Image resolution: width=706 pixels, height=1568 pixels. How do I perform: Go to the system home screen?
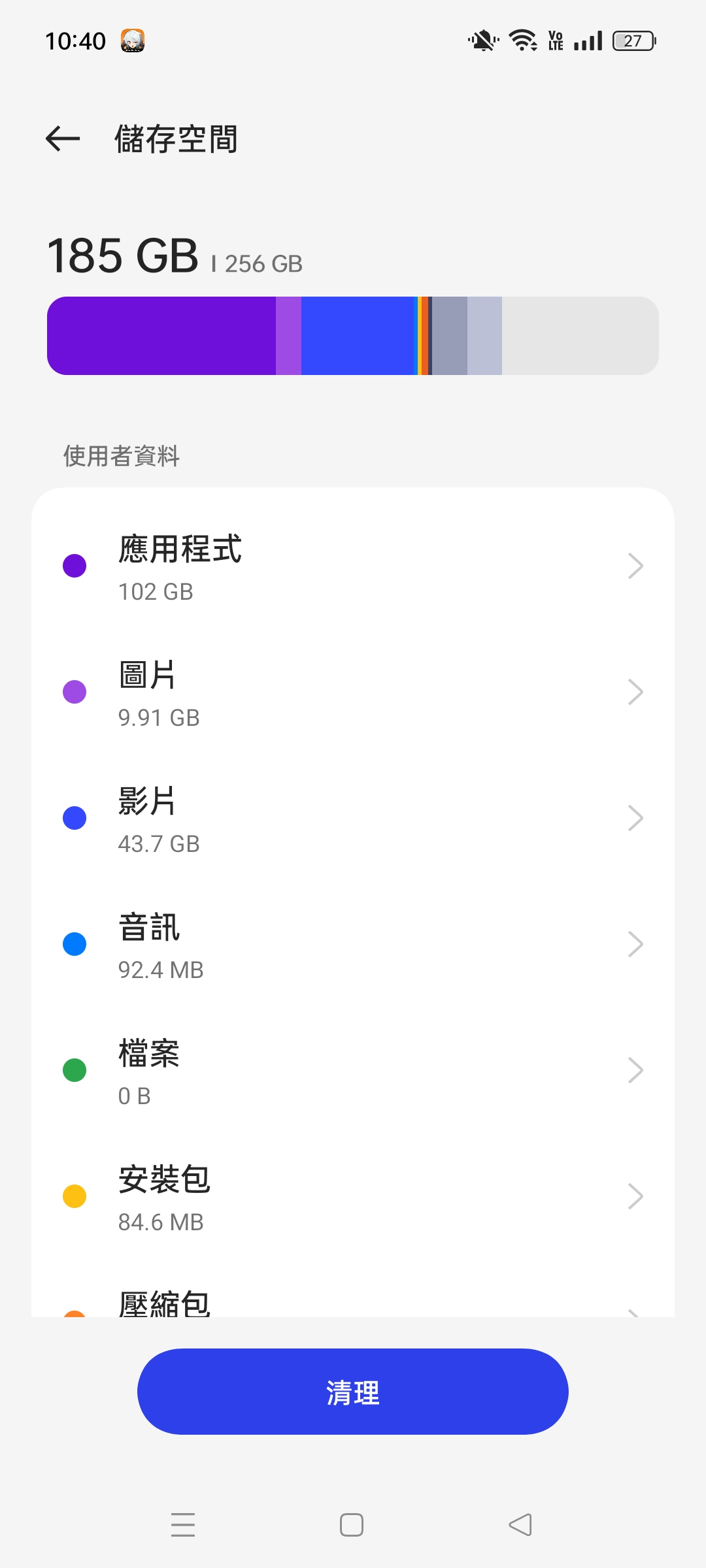point(352,1525)
